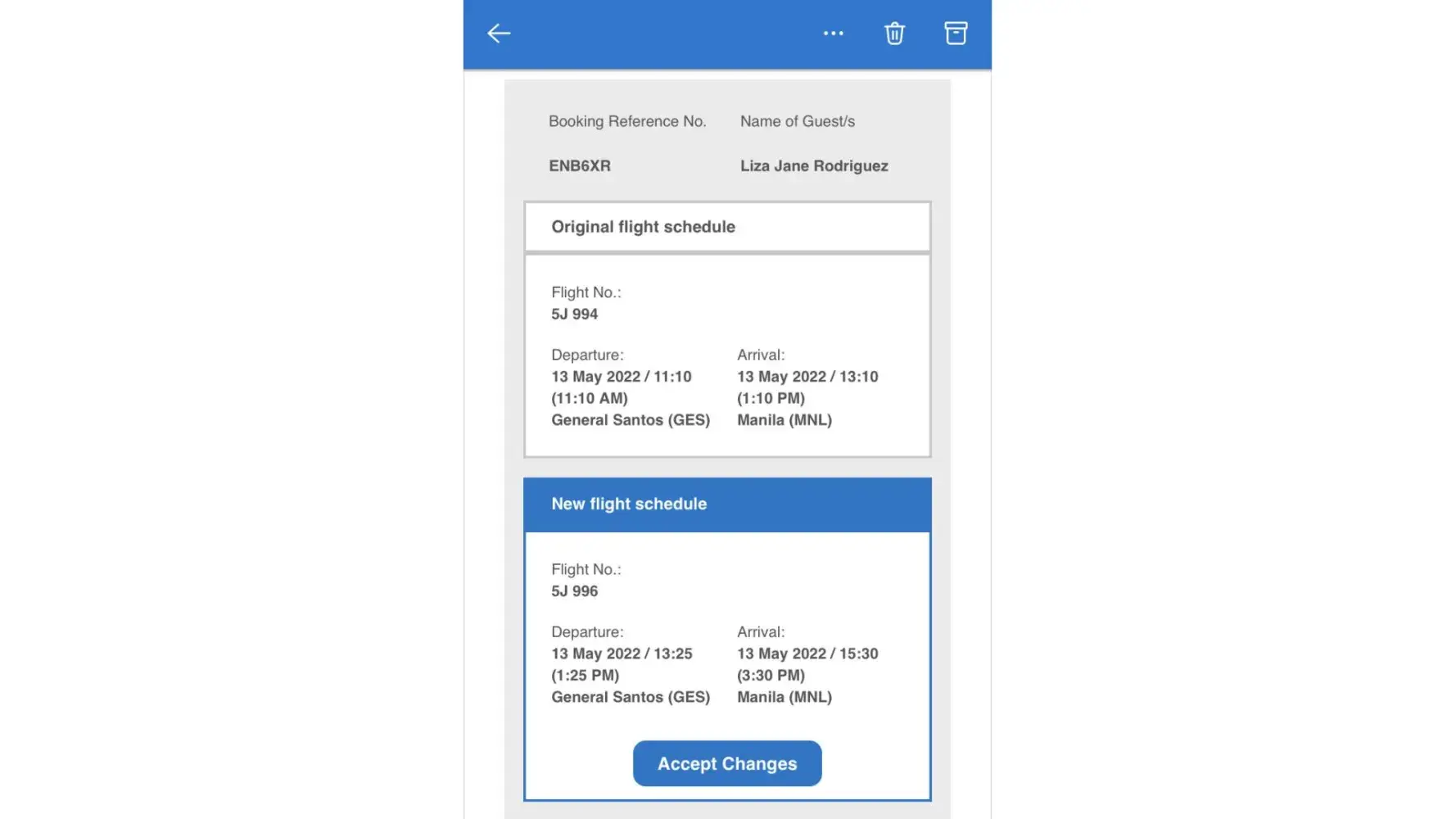Tap the Accept Changes button

726,763
